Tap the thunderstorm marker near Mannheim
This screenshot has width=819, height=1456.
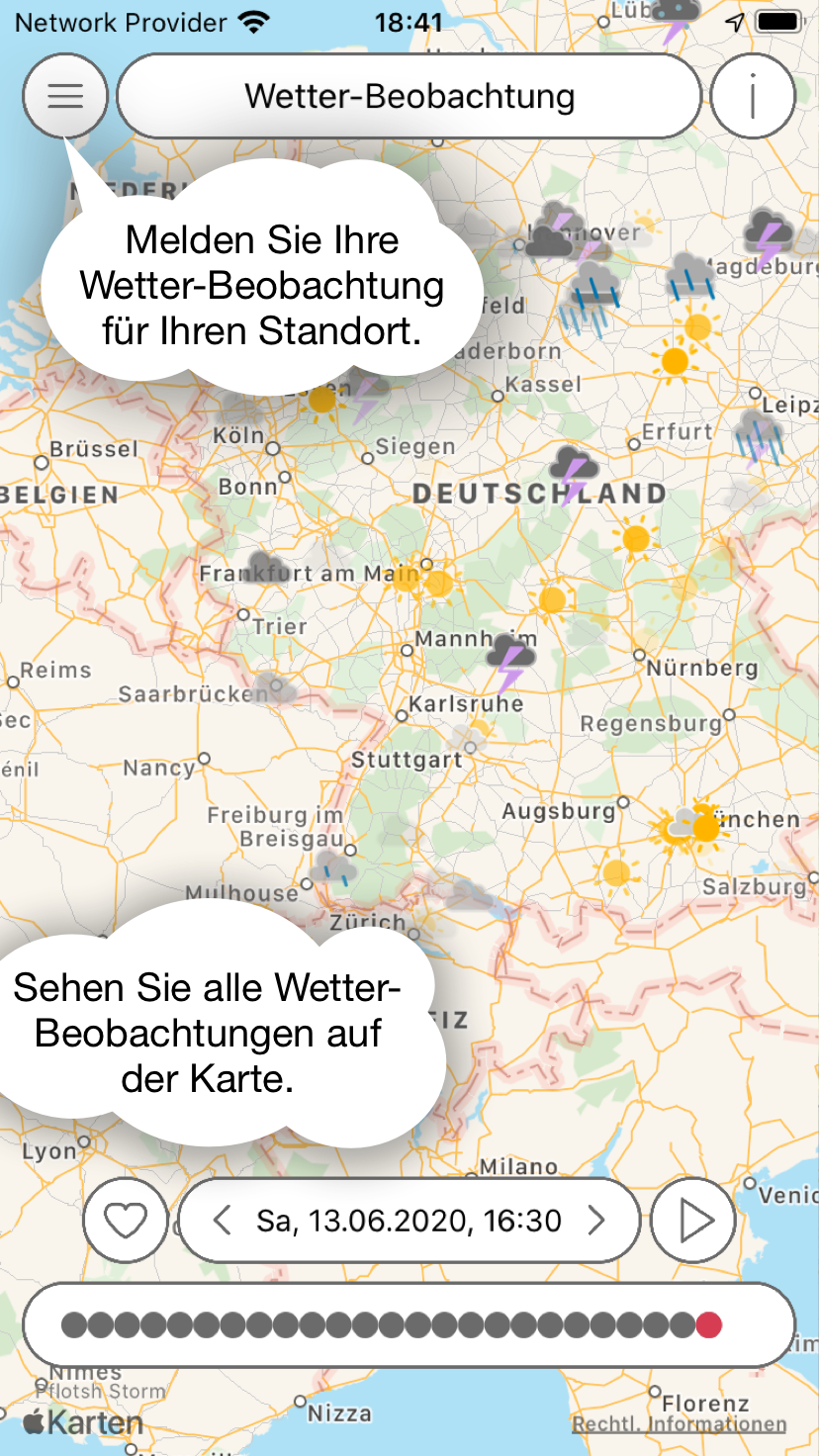tap(510, 661)
